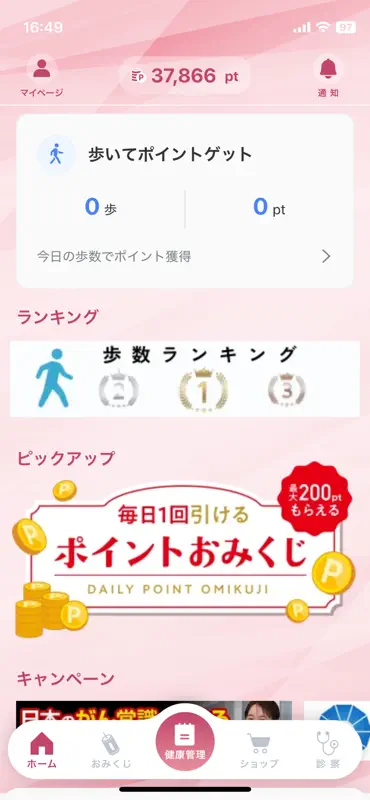
Task: Open the 通知 notifications bell
Action: pyautogui.click(x=328, y=76)
